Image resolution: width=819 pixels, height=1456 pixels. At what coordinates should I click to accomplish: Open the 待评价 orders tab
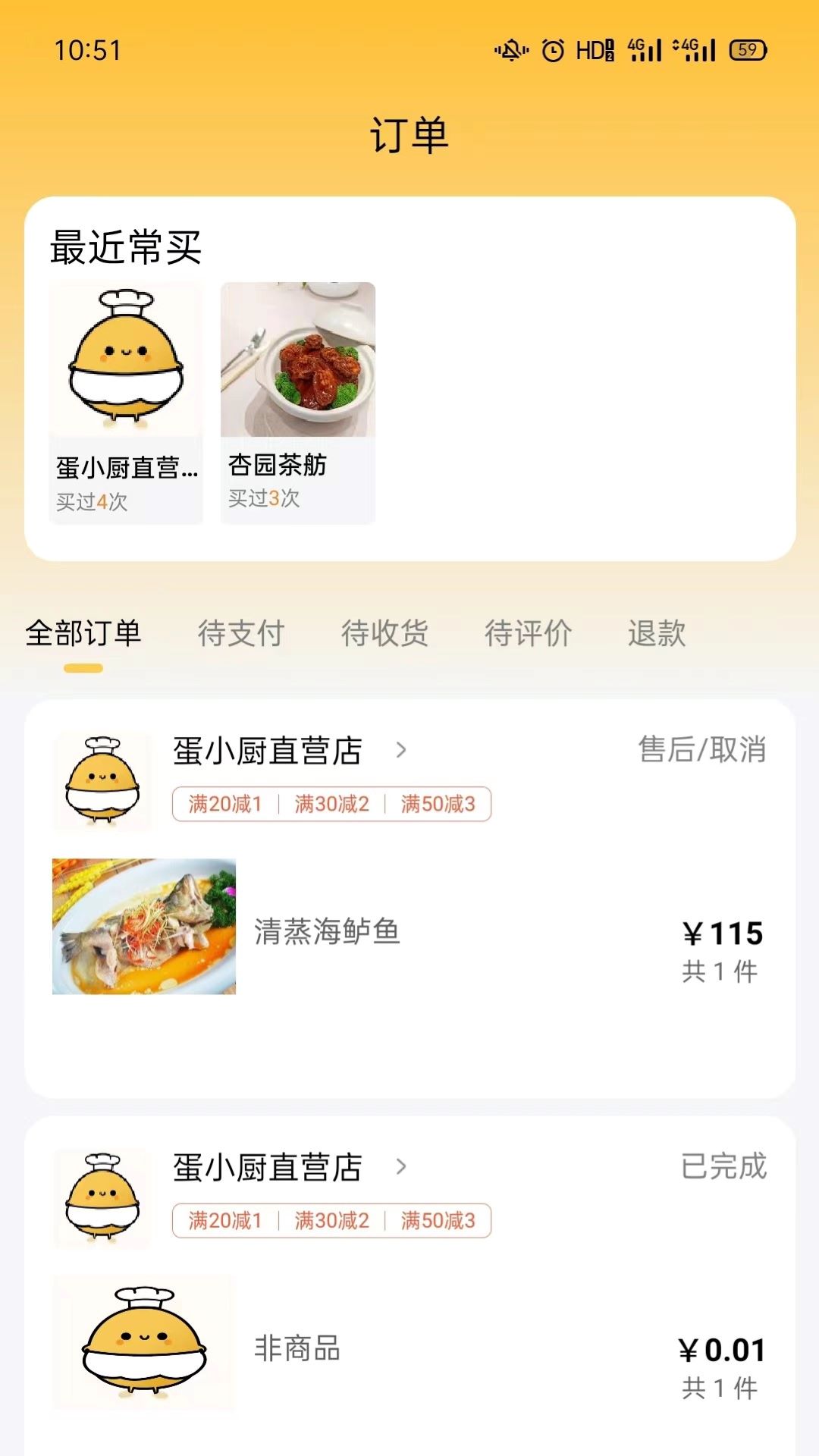(x=529, y=634)
